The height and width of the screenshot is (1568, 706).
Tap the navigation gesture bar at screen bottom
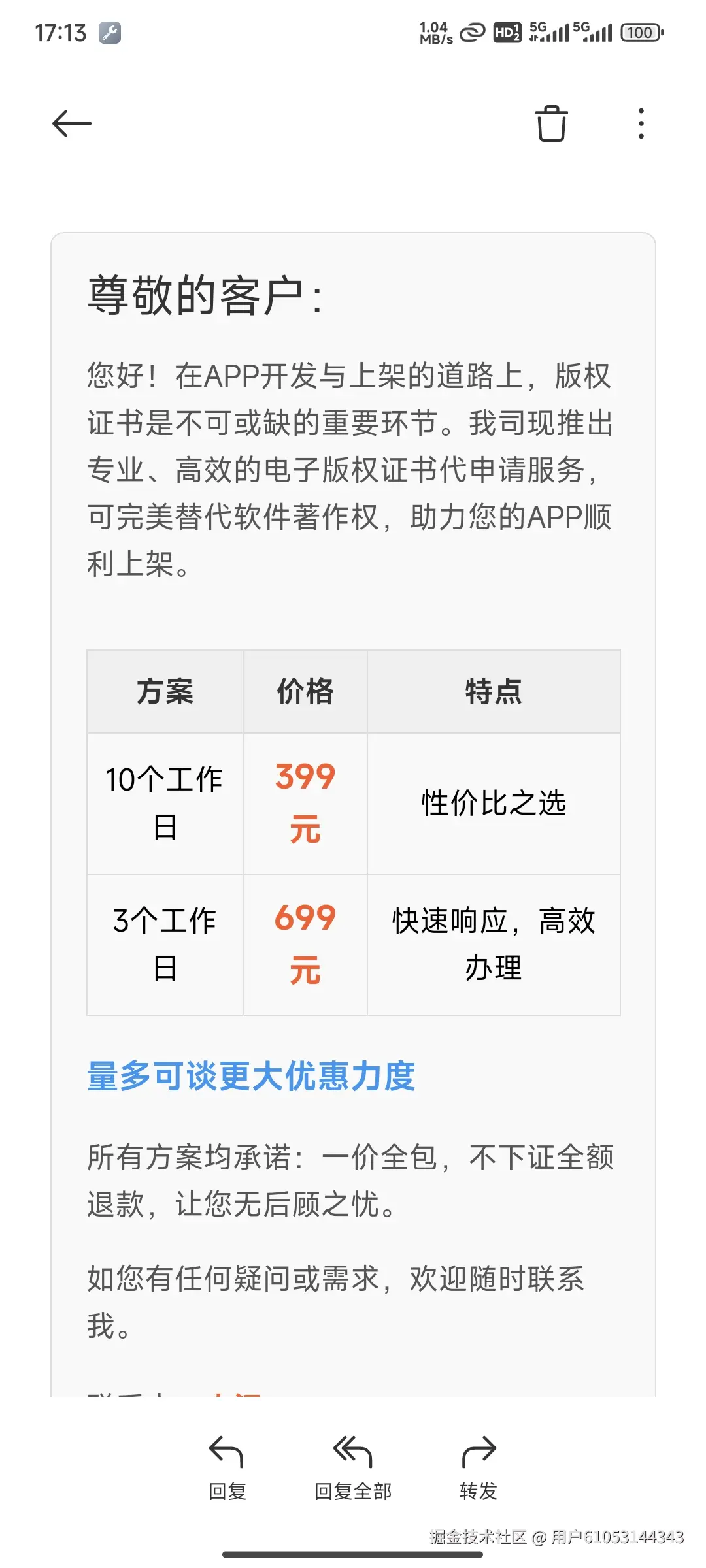pos(353,1555)
